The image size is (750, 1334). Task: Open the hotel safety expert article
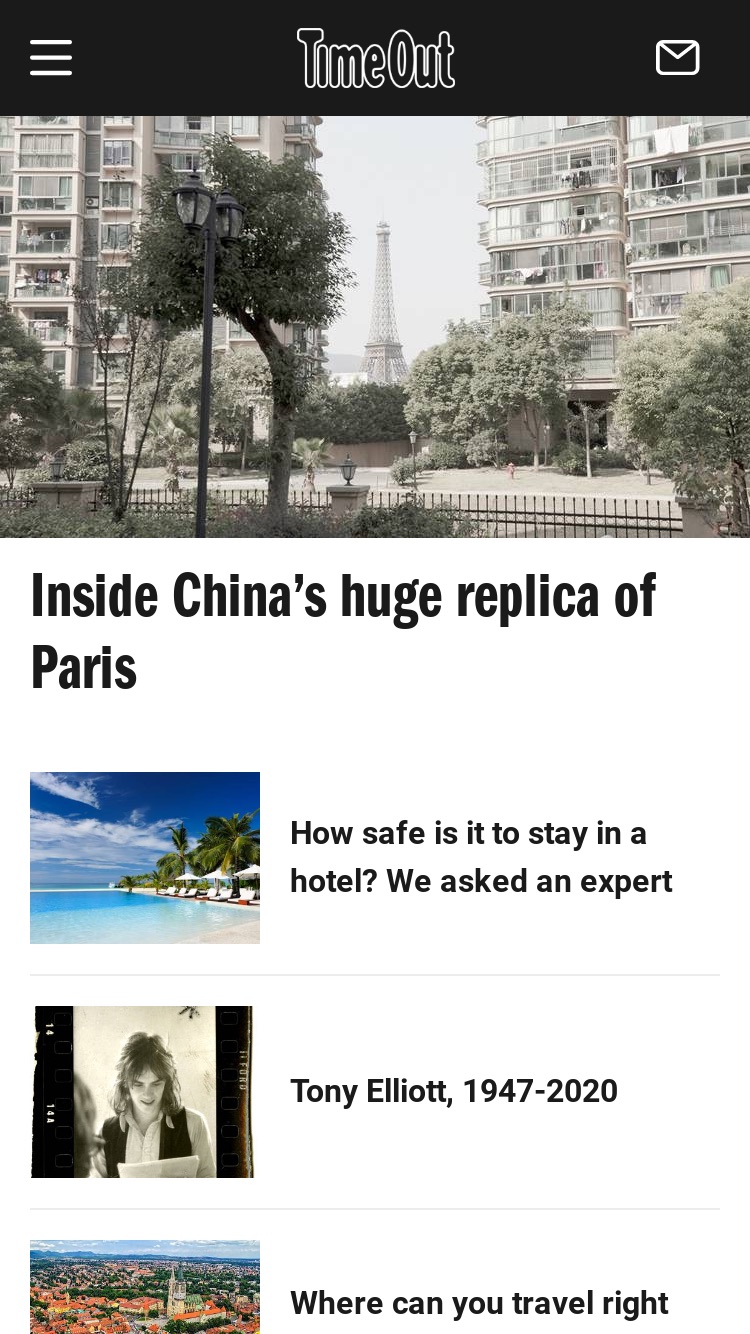(x=481, y=857)
